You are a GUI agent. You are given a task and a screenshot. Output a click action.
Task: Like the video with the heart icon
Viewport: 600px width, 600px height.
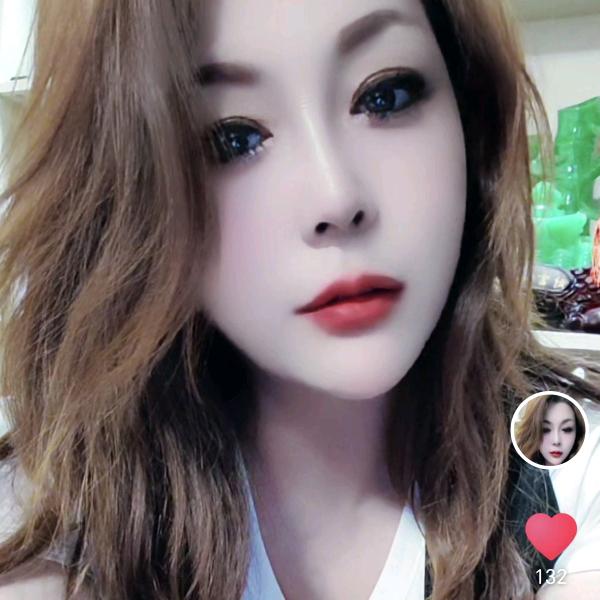point(551,535)
